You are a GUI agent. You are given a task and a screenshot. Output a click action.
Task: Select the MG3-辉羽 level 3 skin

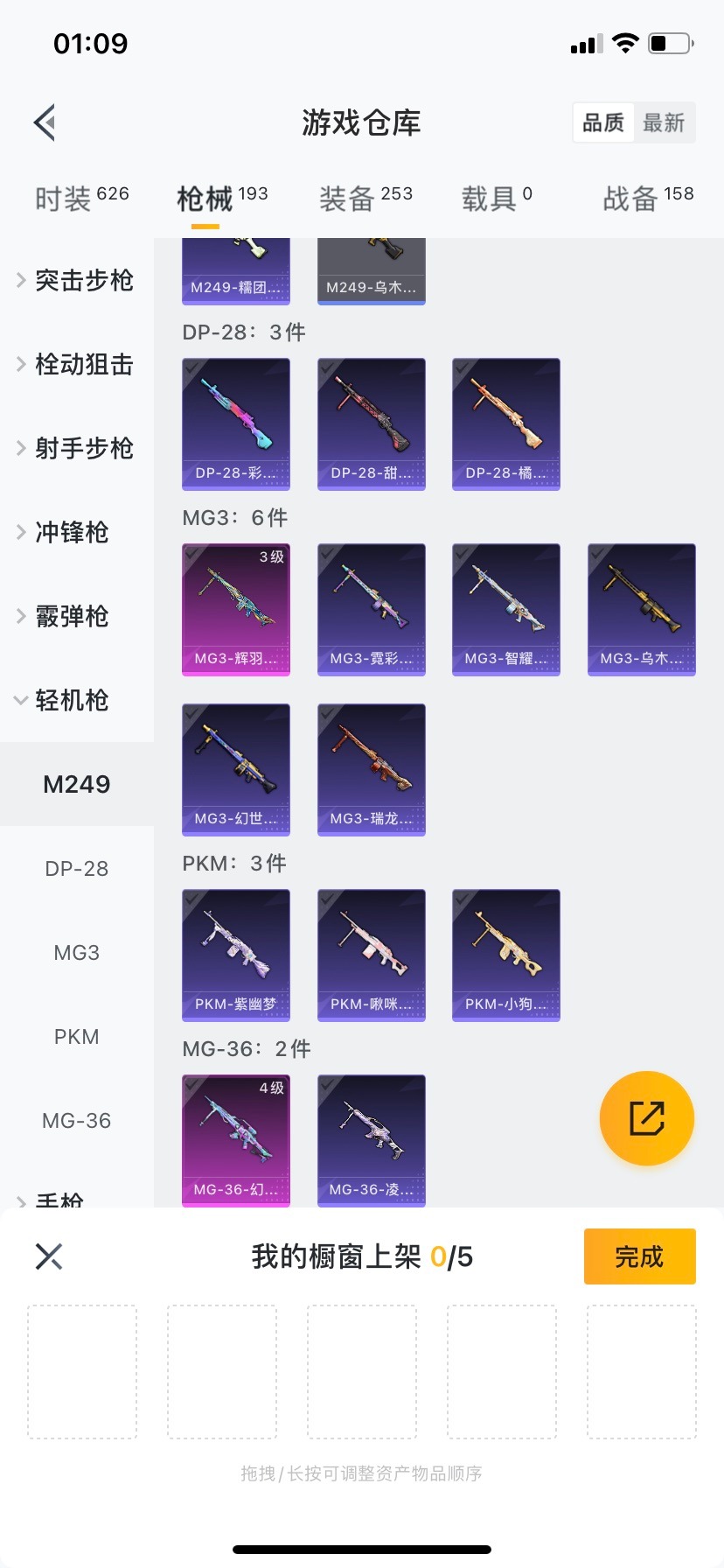(236, 609)
